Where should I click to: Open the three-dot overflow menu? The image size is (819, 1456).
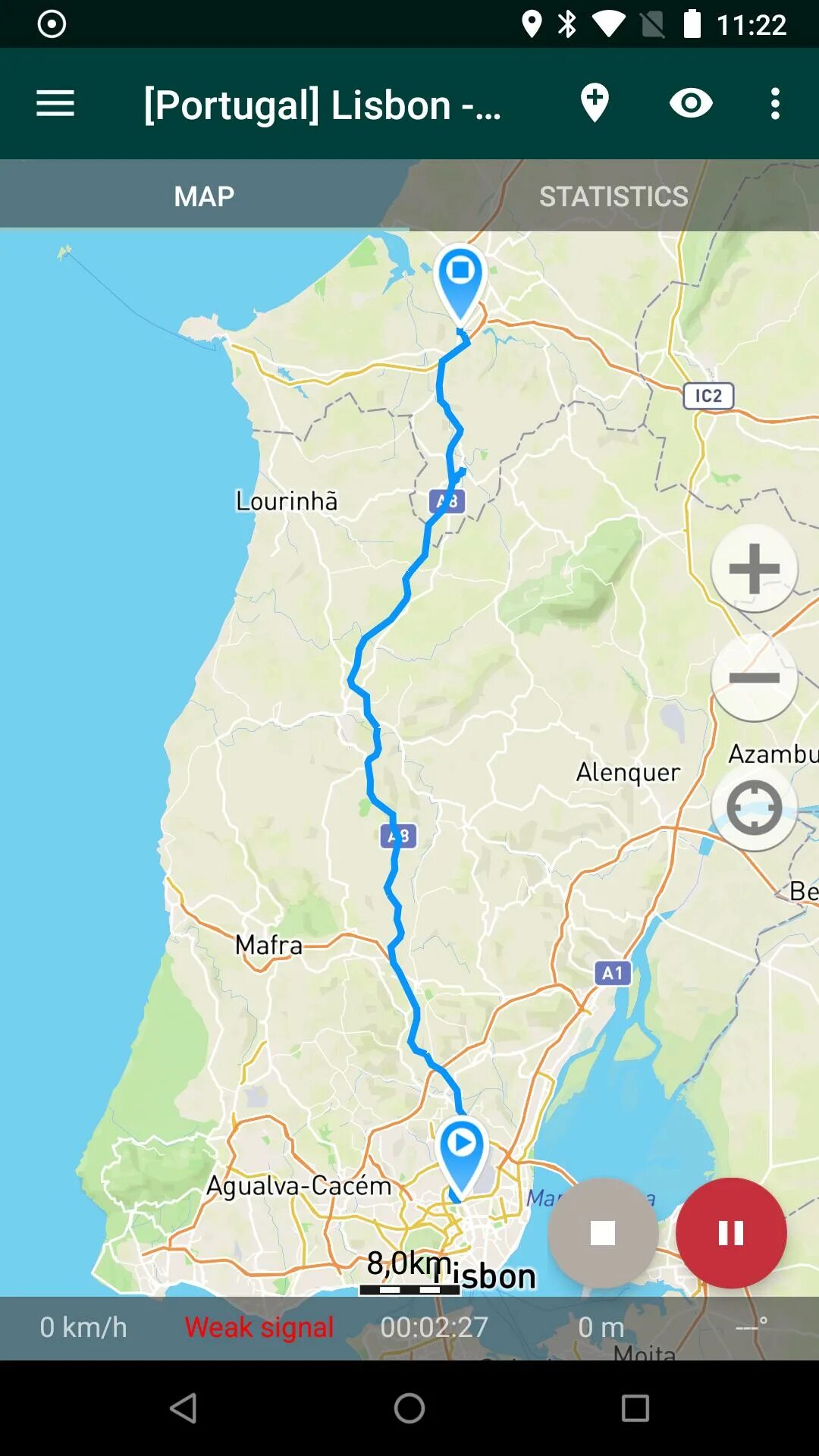pos(775,103)
